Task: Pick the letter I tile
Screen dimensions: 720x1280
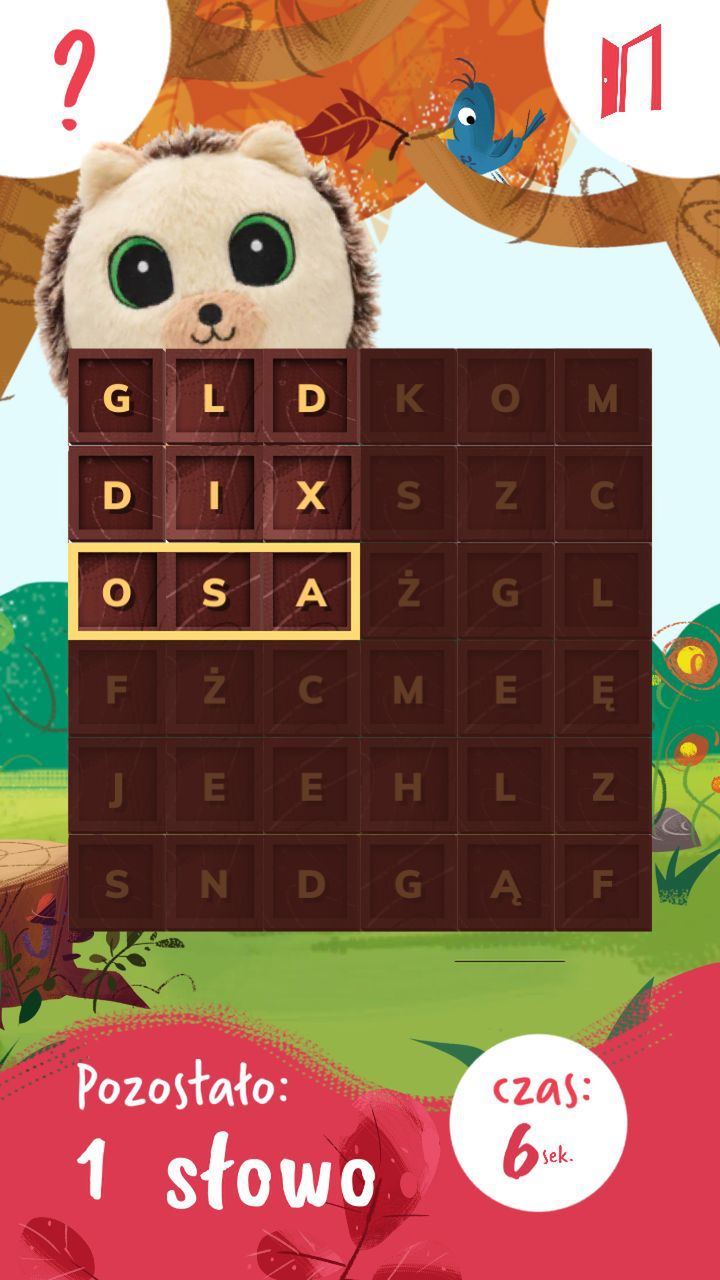Action: [x=214, y=495]
